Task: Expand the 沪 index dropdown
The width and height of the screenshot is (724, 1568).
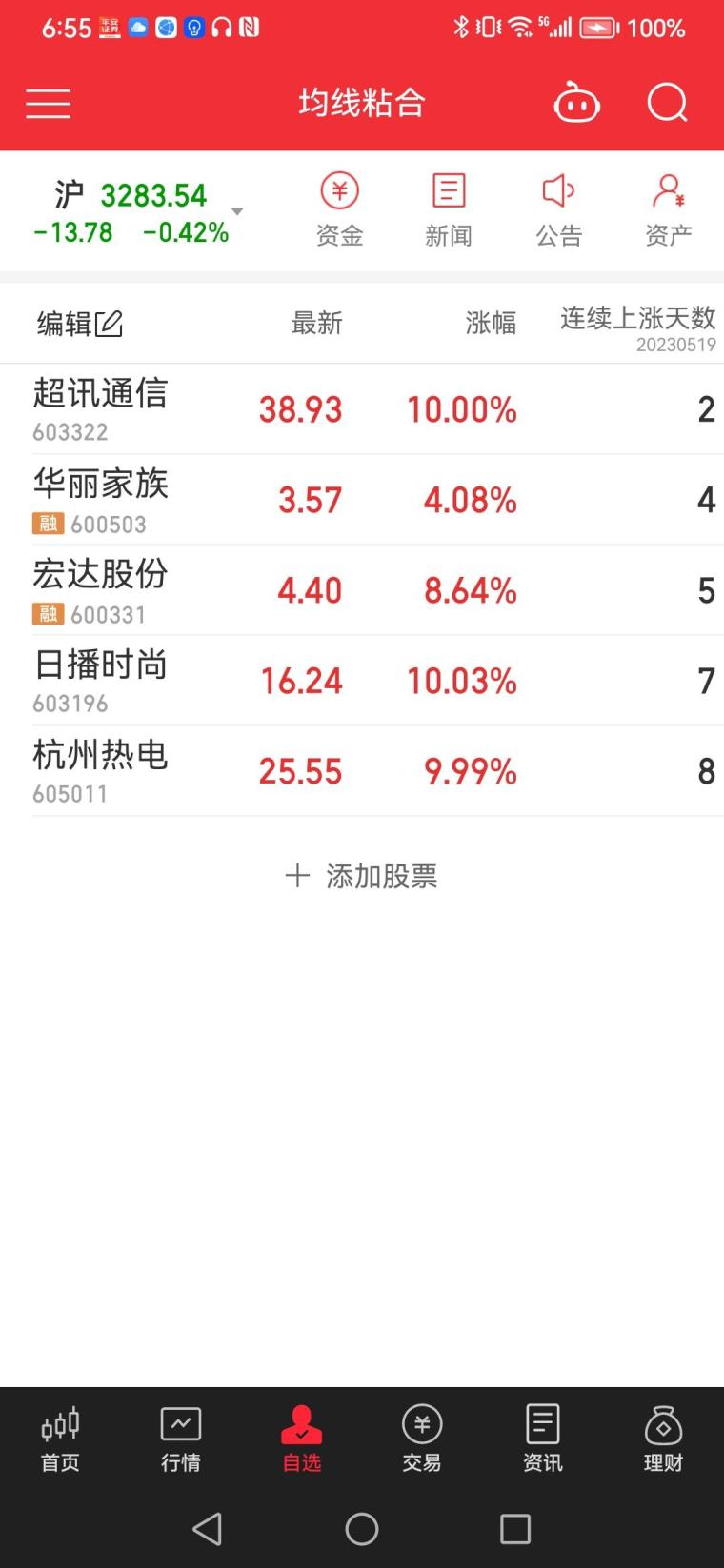Action: 237,211
